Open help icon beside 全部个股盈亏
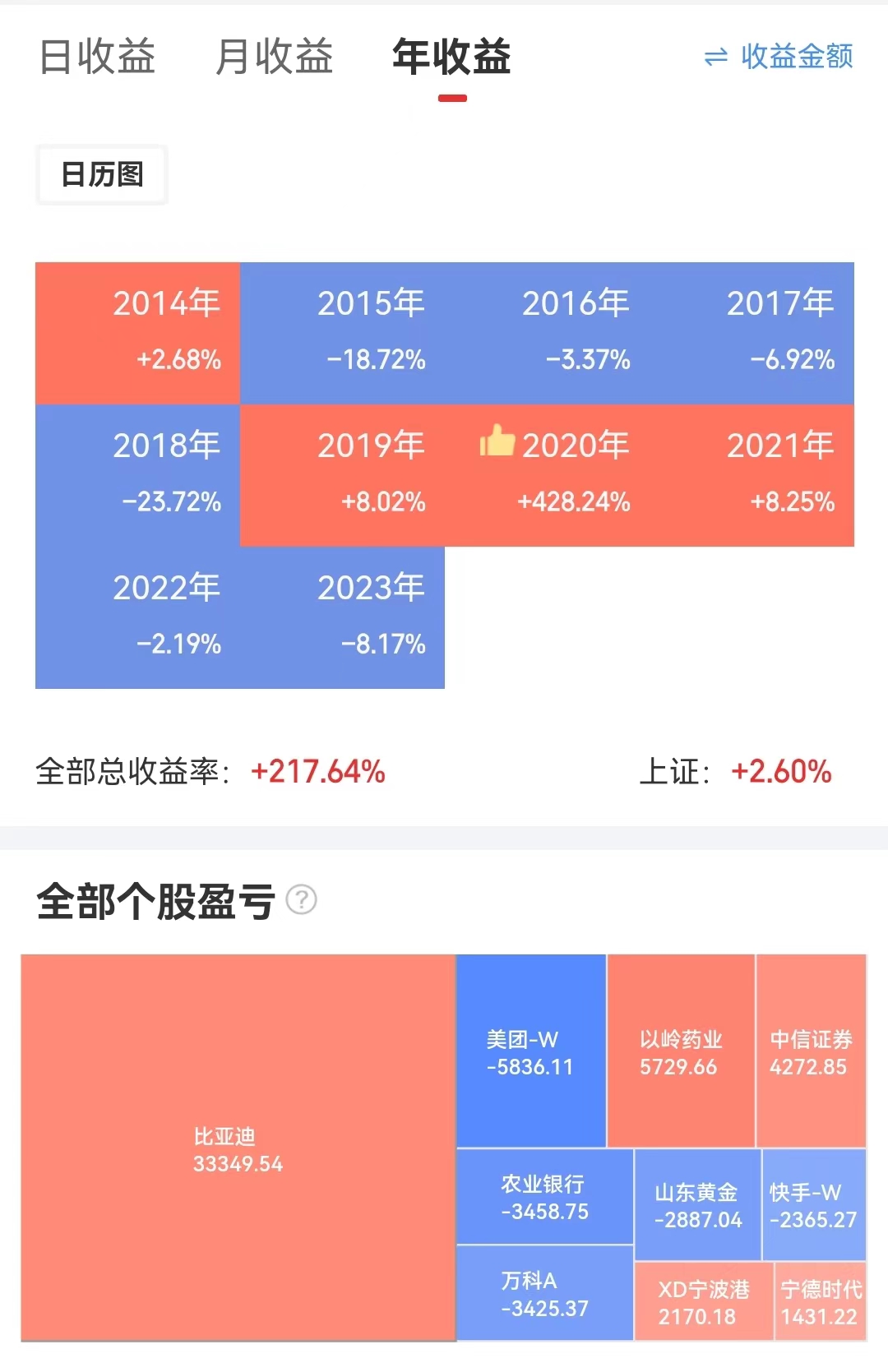 click(301, 900)
